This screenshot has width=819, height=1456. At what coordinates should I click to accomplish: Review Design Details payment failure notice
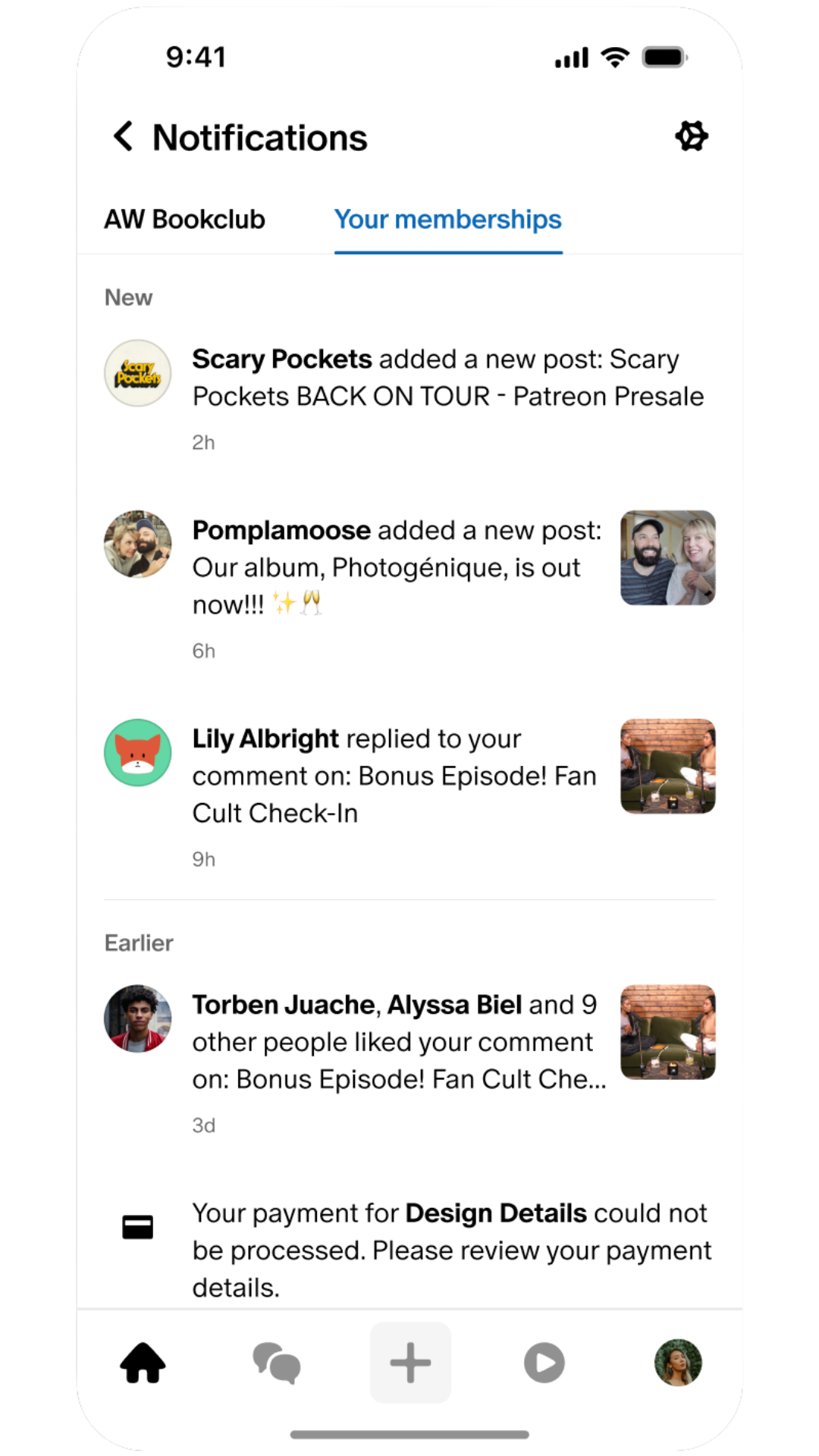[x=451, y=1249]
